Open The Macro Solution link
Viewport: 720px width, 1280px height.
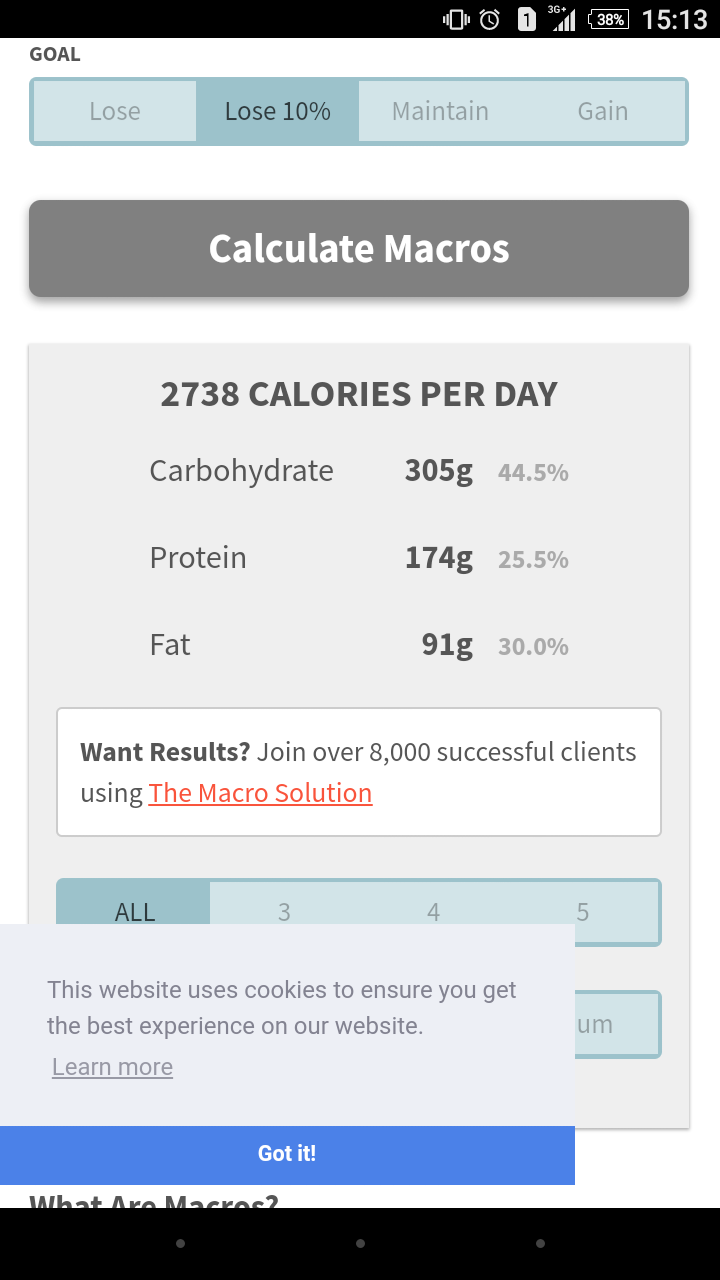point(260,793)
